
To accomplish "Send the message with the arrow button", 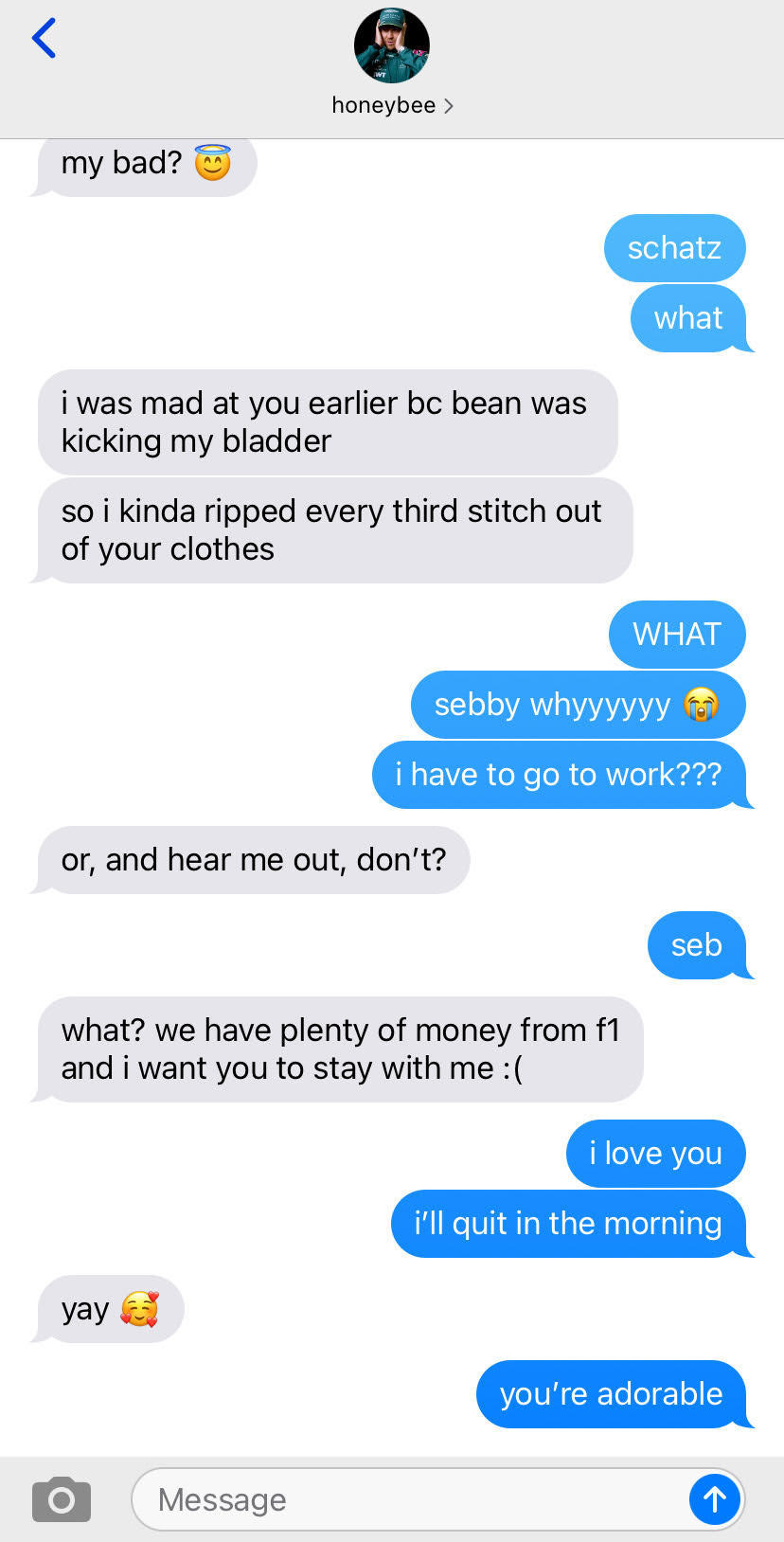I will [x=714, y=1499].
